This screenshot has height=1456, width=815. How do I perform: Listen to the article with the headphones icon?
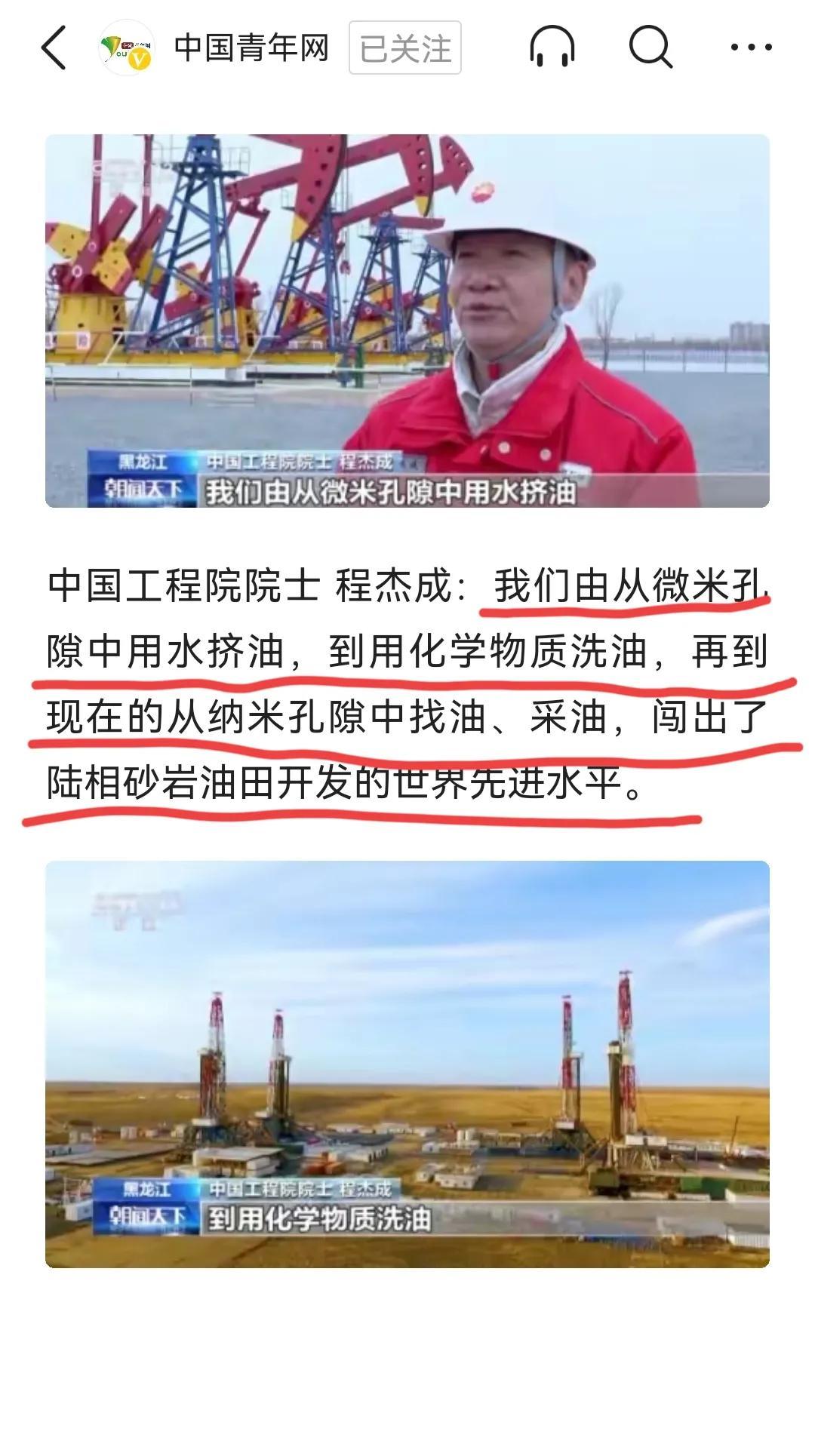pyautogui.click(x=552, y=48)
